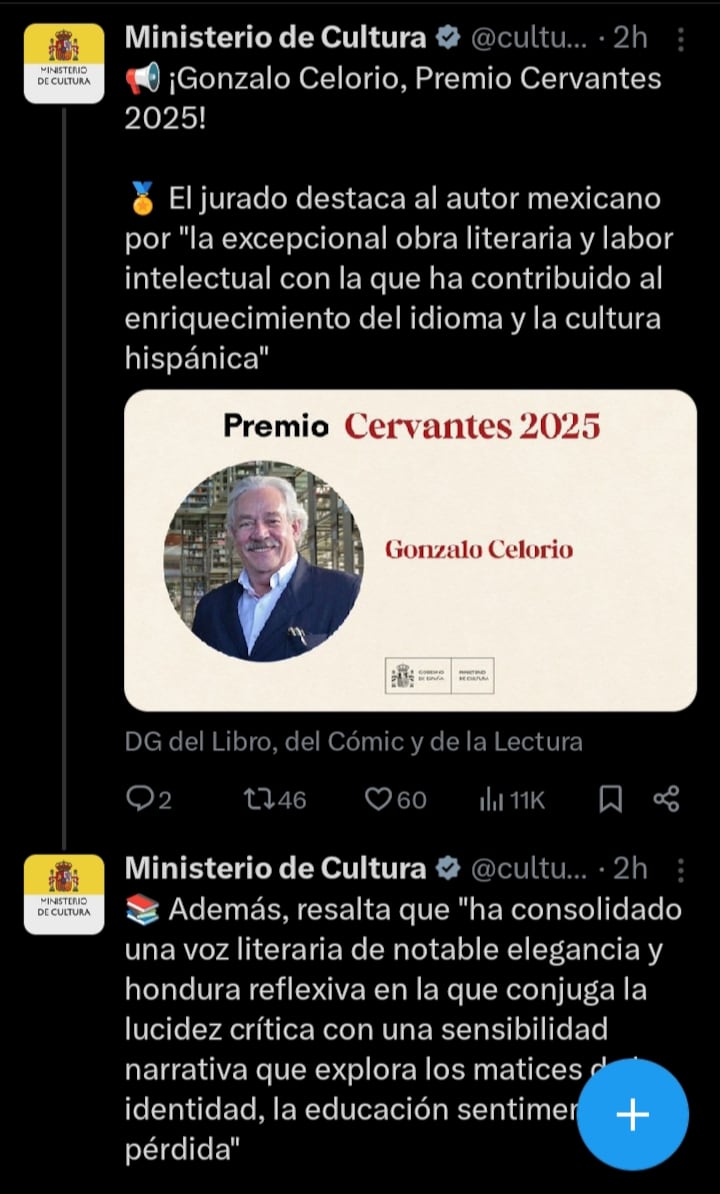Bookmark the Premio Cervantes 2025 post

[x=611, y=799]
